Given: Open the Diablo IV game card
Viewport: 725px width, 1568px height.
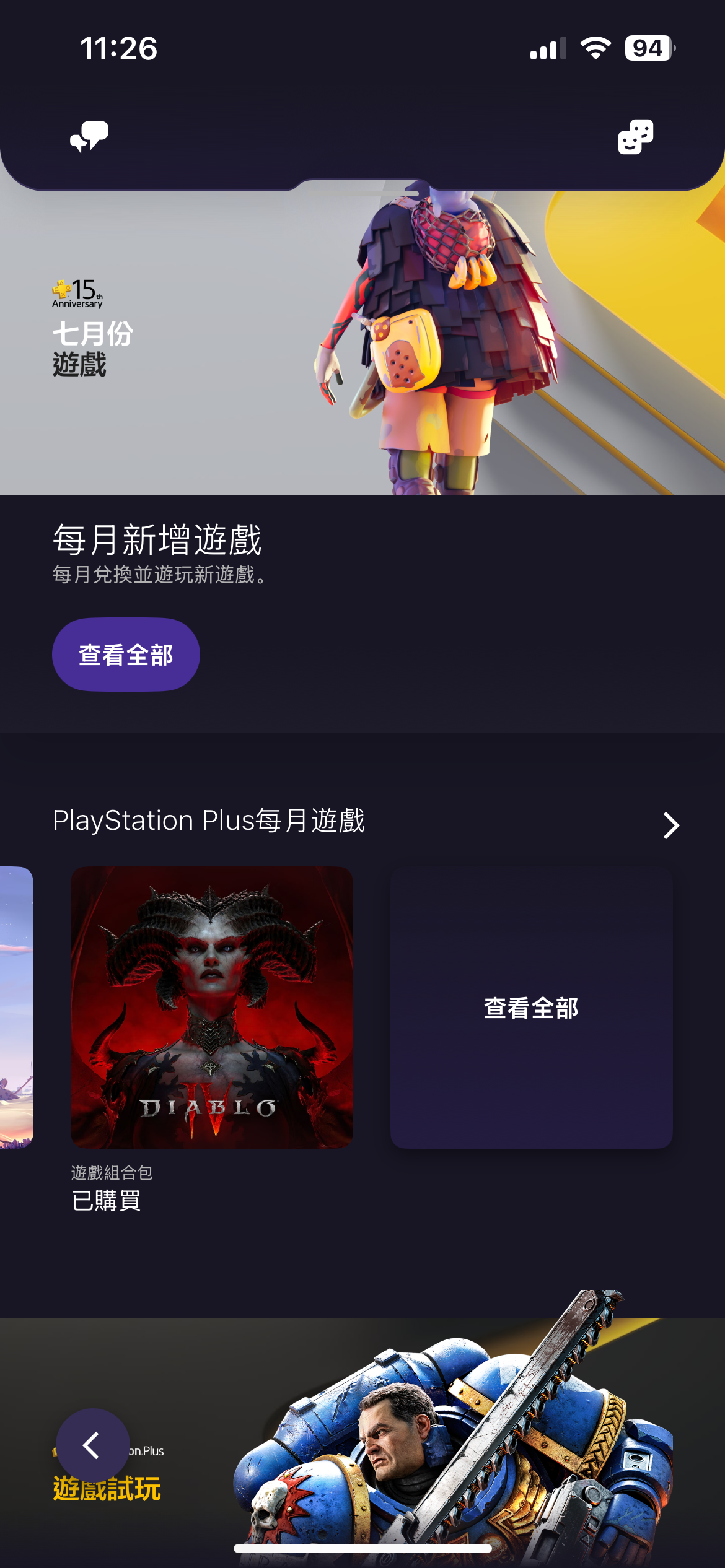Looking at the screenshot, I should pyautogui.click(x=211, y=1007).
